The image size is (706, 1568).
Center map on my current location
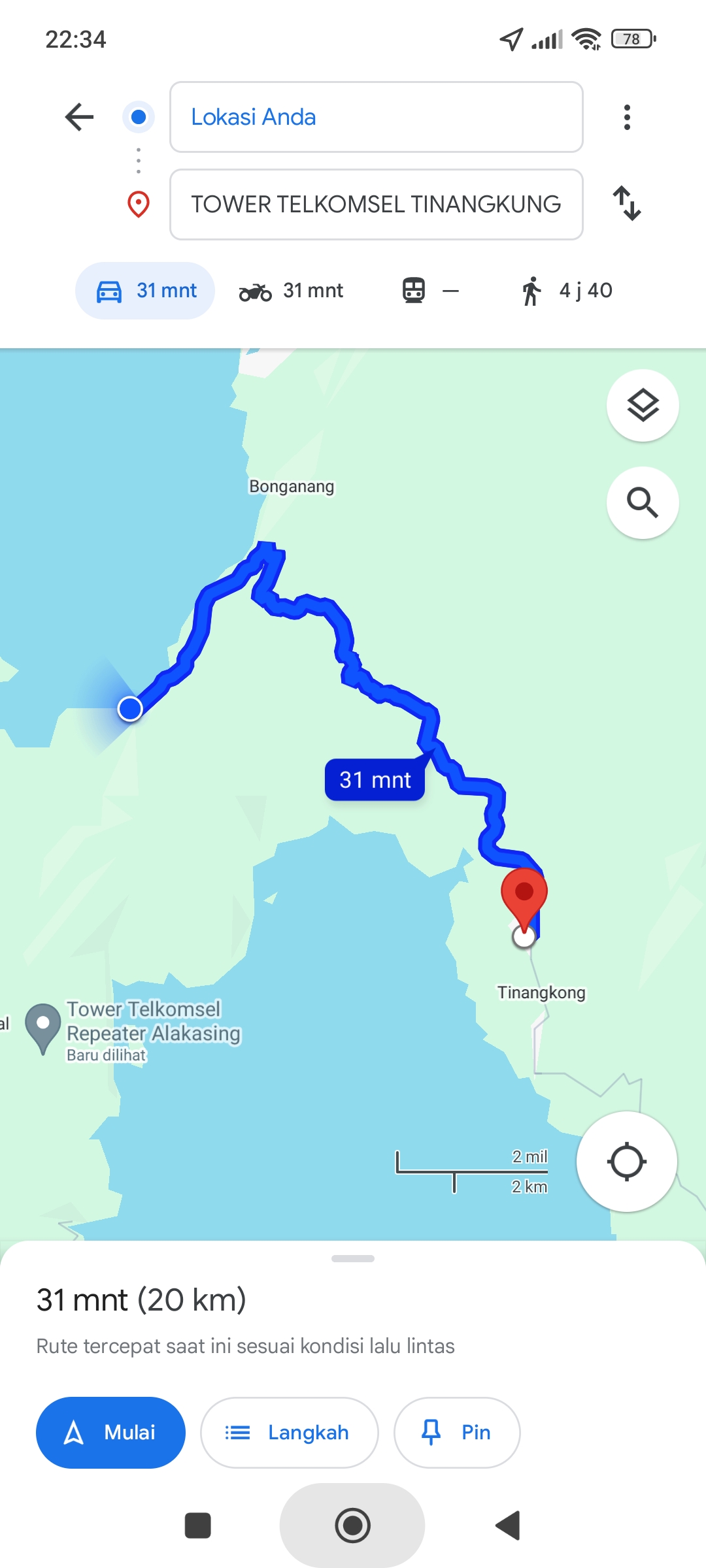point(626,1162)
